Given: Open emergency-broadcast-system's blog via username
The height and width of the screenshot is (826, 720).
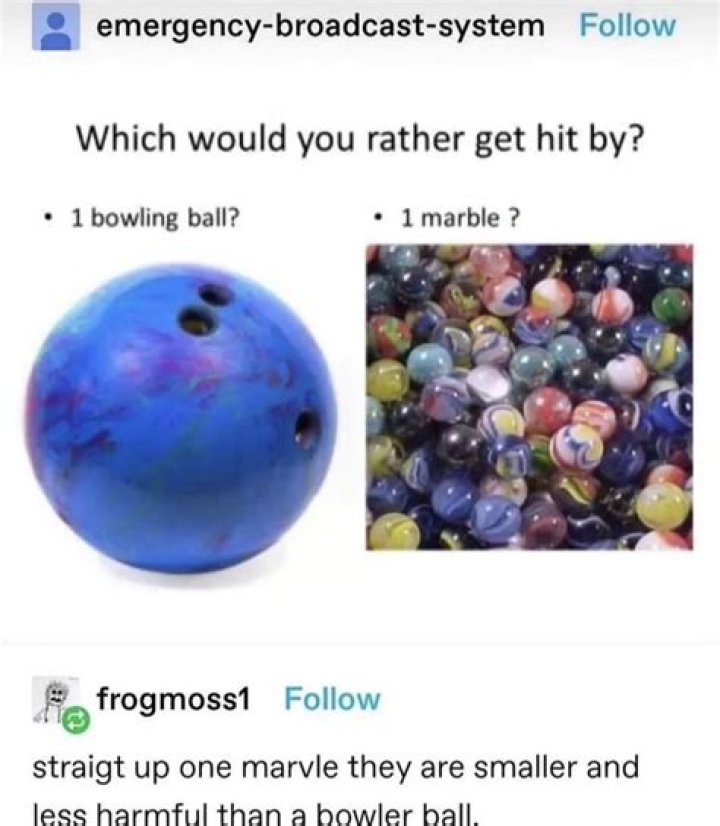Looking at the screenshot, I should pyautogui.click(x=321, y=26).
